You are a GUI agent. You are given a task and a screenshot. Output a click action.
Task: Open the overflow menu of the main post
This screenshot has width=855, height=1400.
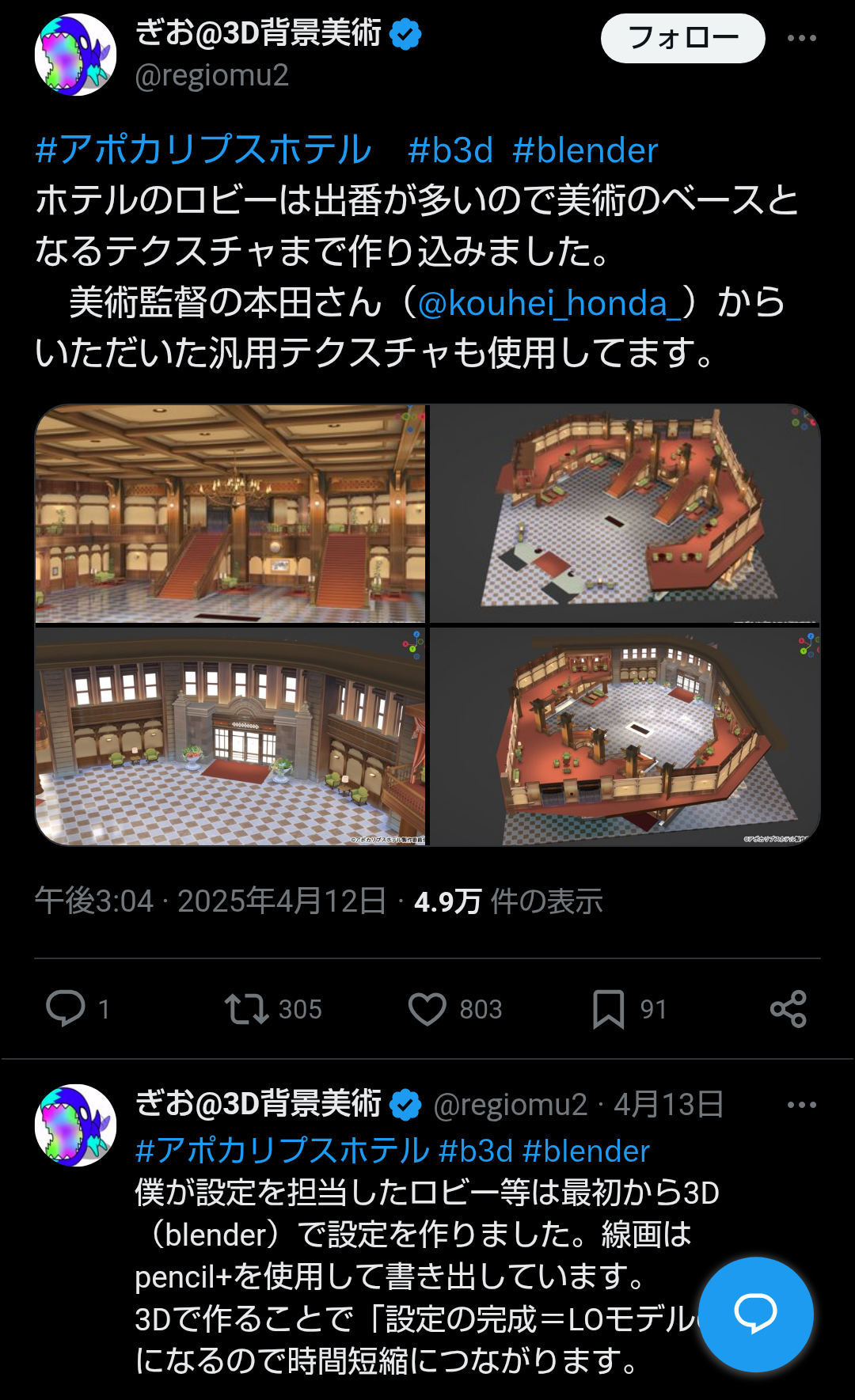[801, 38]
